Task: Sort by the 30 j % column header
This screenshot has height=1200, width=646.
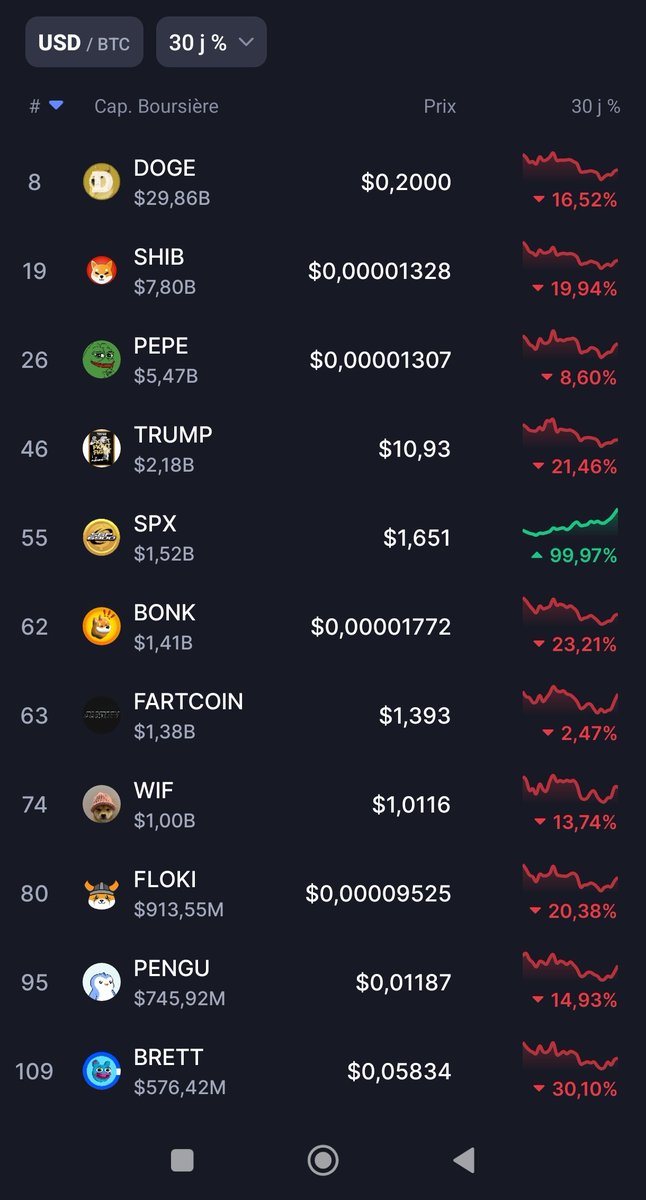Action: coord(595,106)
